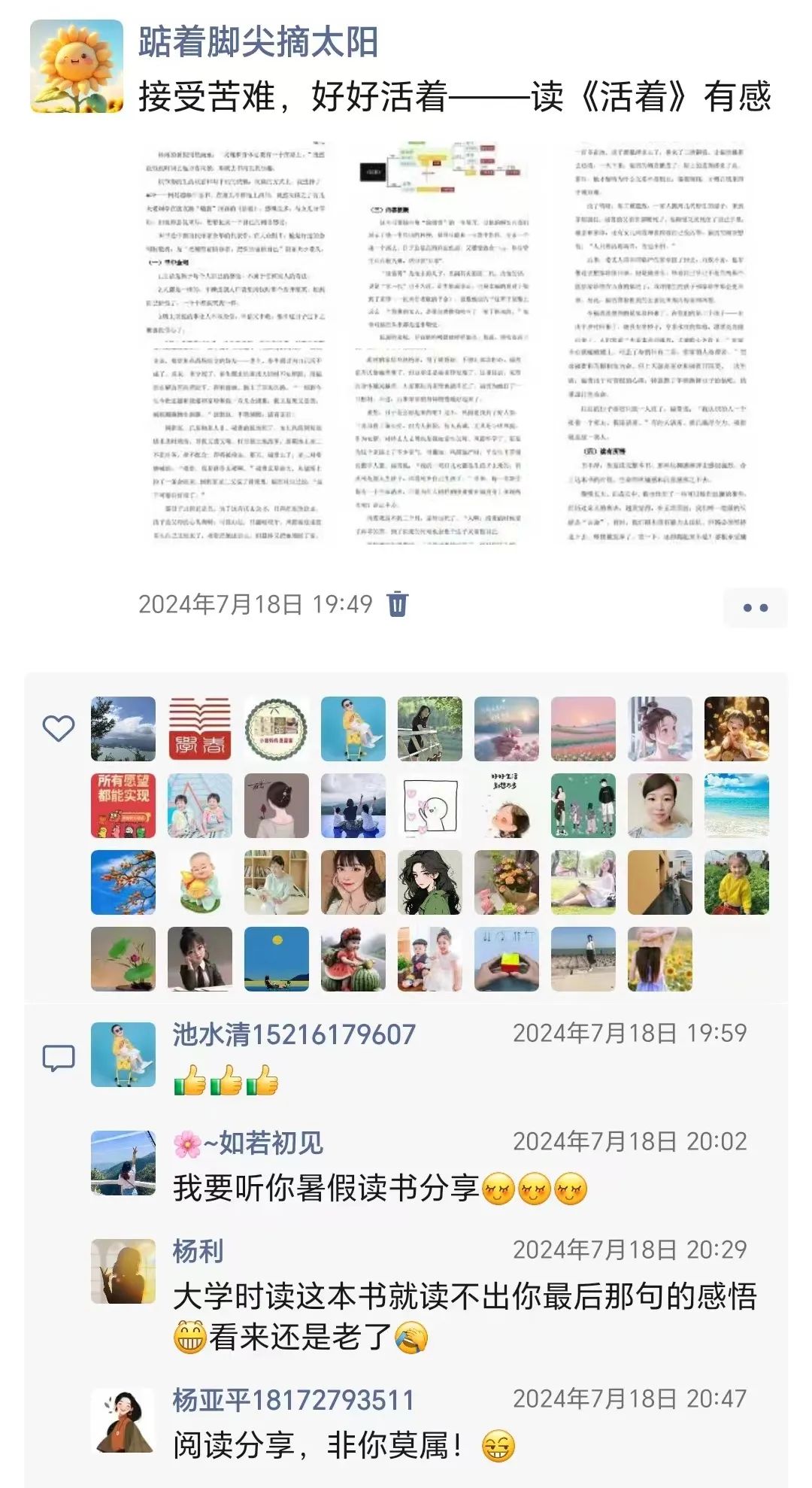Open the 所有愿望都能实现 liker avatar
812x1488 pixels.
click(x=123, y=805)
